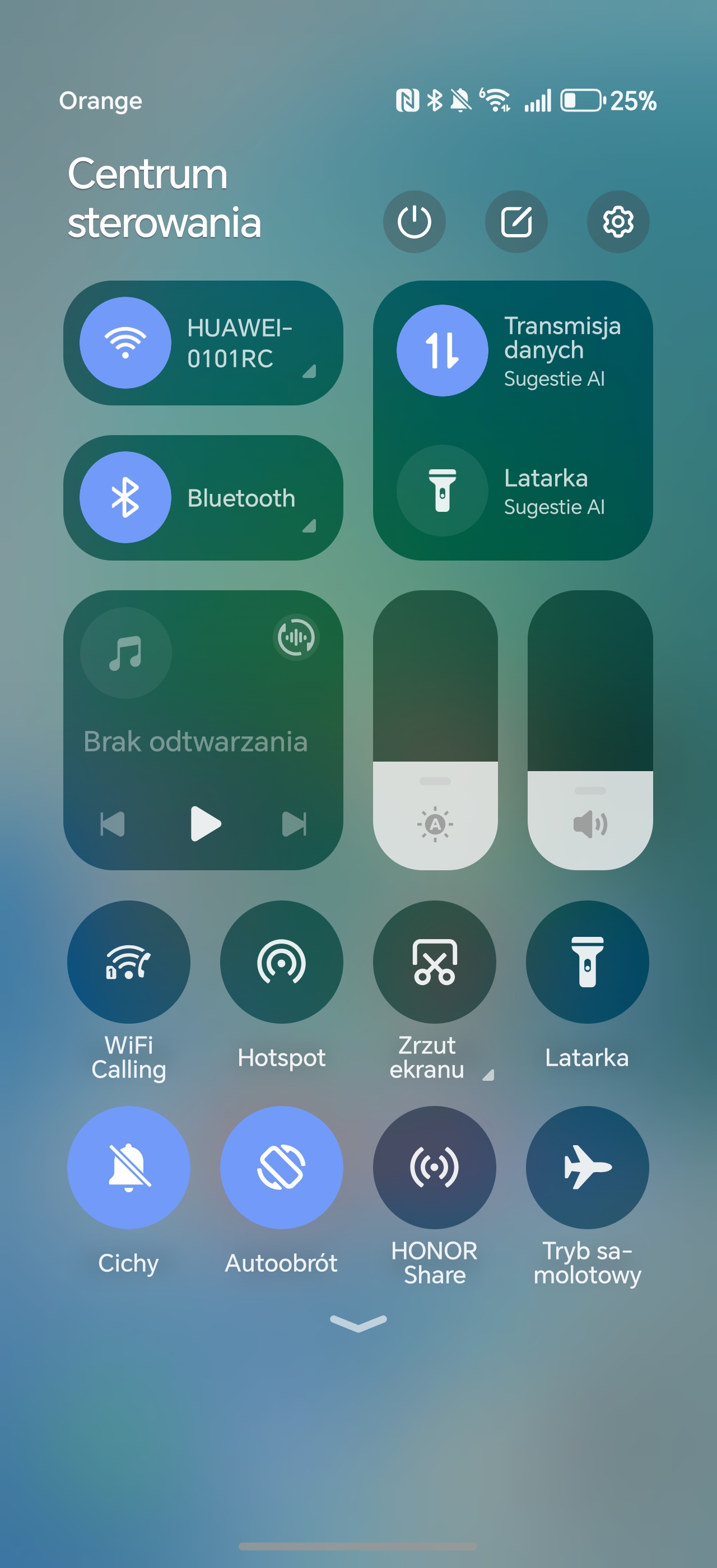This screenshot has width=717, height=1568.
Task: Turn off Bluetooth tile
Action: [x=125, y=497]
